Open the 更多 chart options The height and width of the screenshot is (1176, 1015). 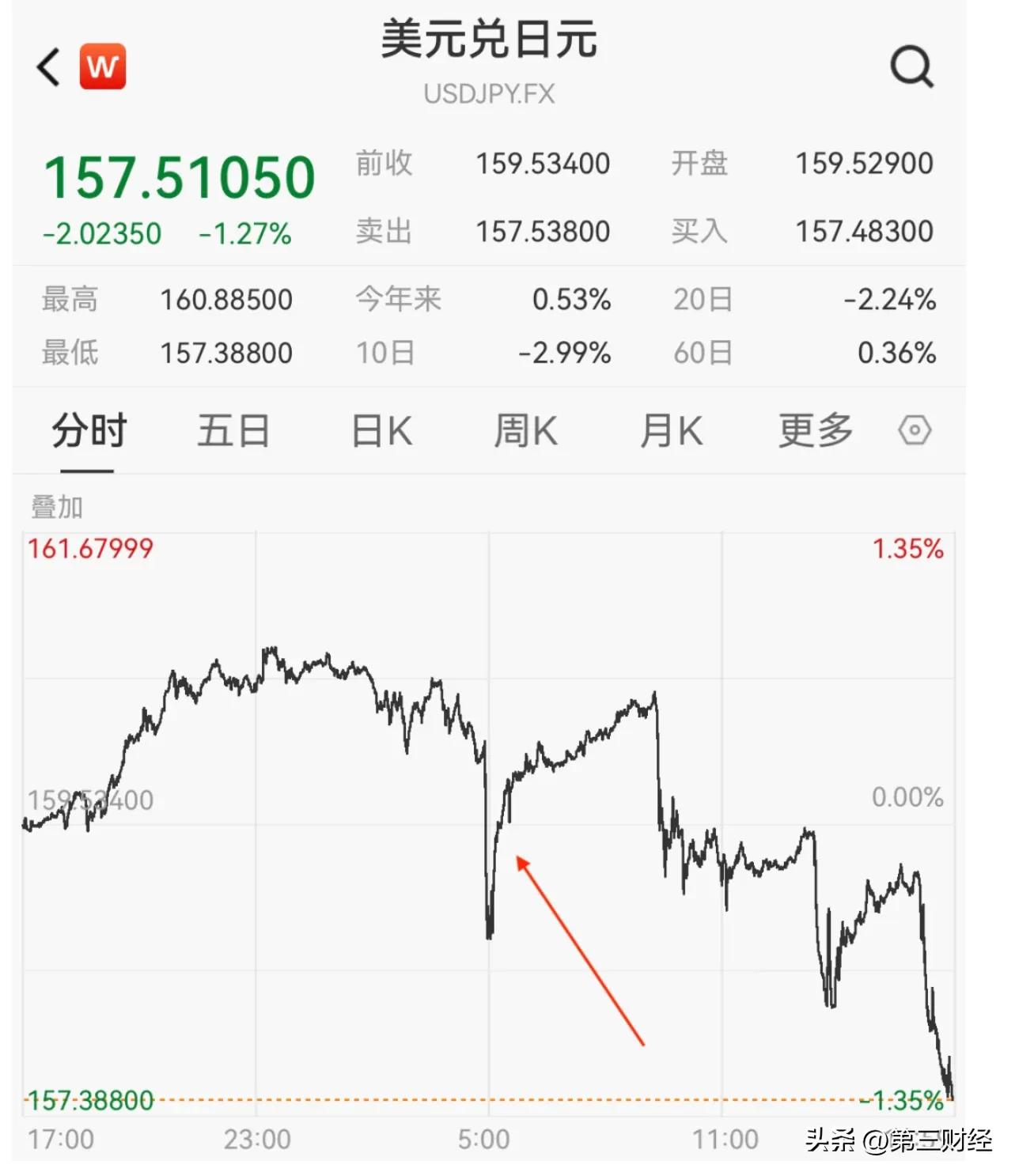click(816, 431)
